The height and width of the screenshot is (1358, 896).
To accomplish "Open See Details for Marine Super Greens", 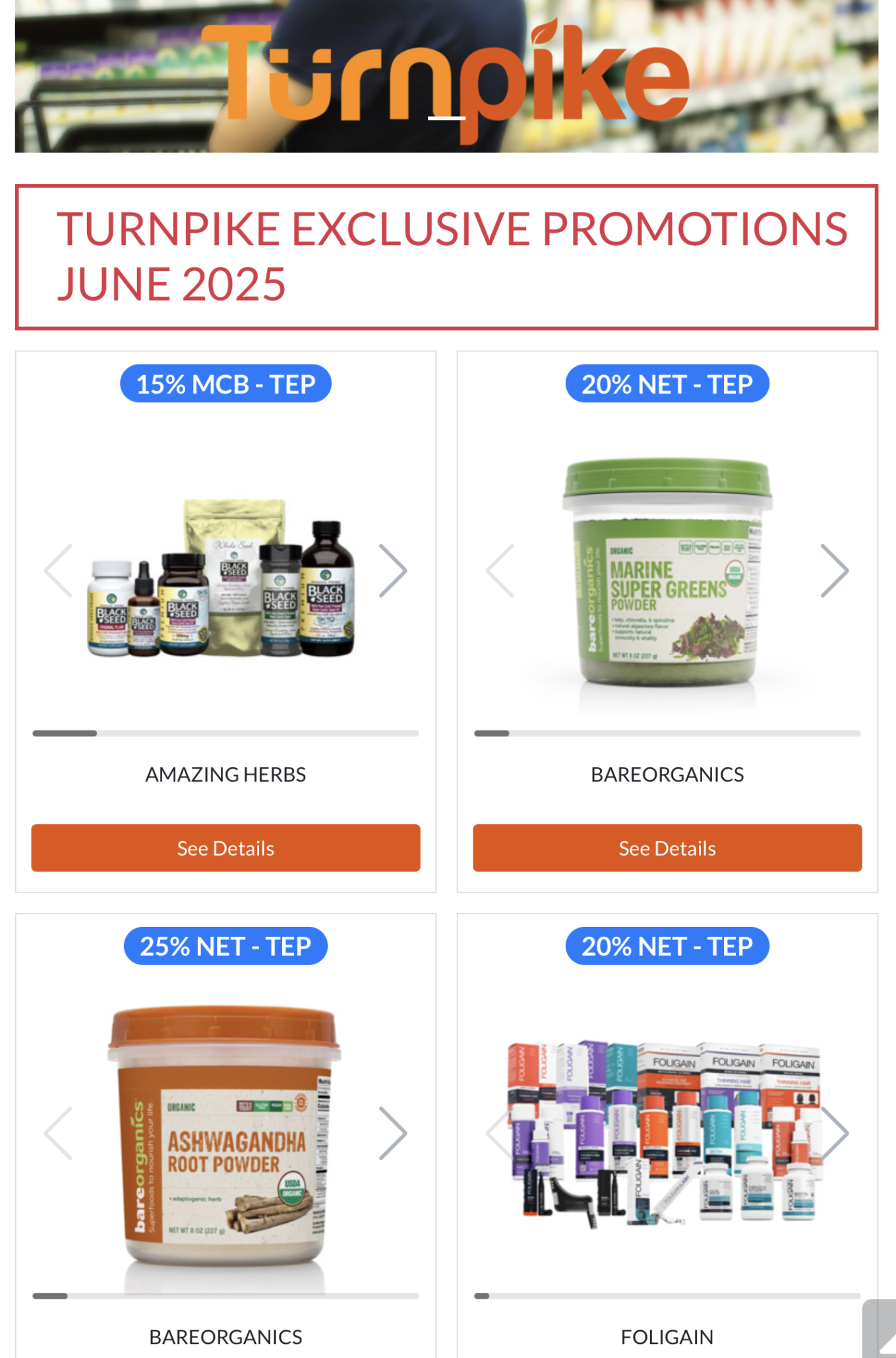I will pyautogui.click(x=667, y=848).
